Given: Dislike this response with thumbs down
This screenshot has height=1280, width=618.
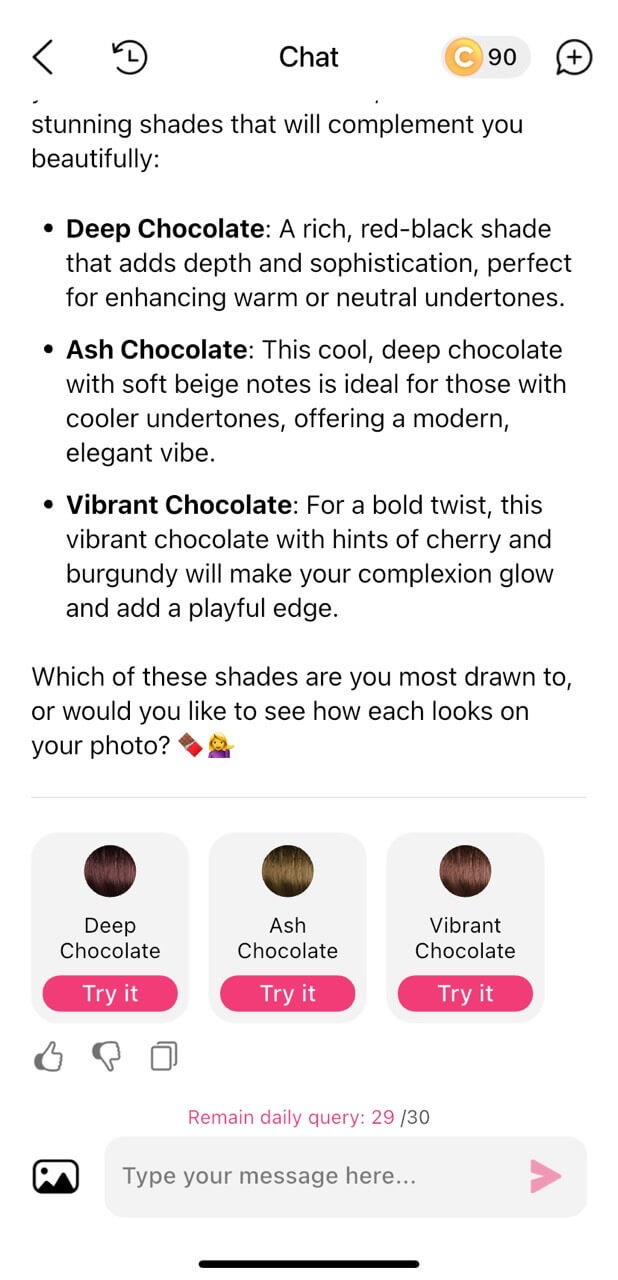Looking at the screenshot, I should pos(105,1057).
